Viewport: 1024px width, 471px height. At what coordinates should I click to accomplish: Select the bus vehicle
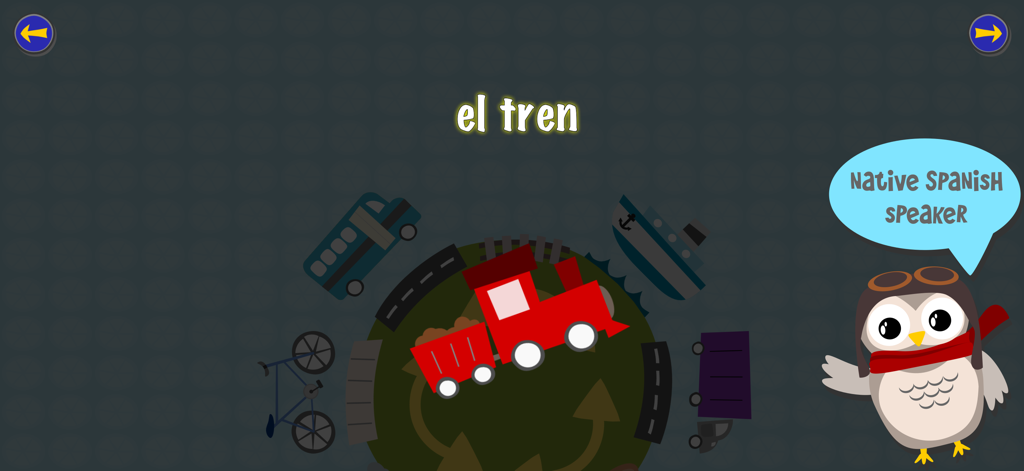coord(358,243)
